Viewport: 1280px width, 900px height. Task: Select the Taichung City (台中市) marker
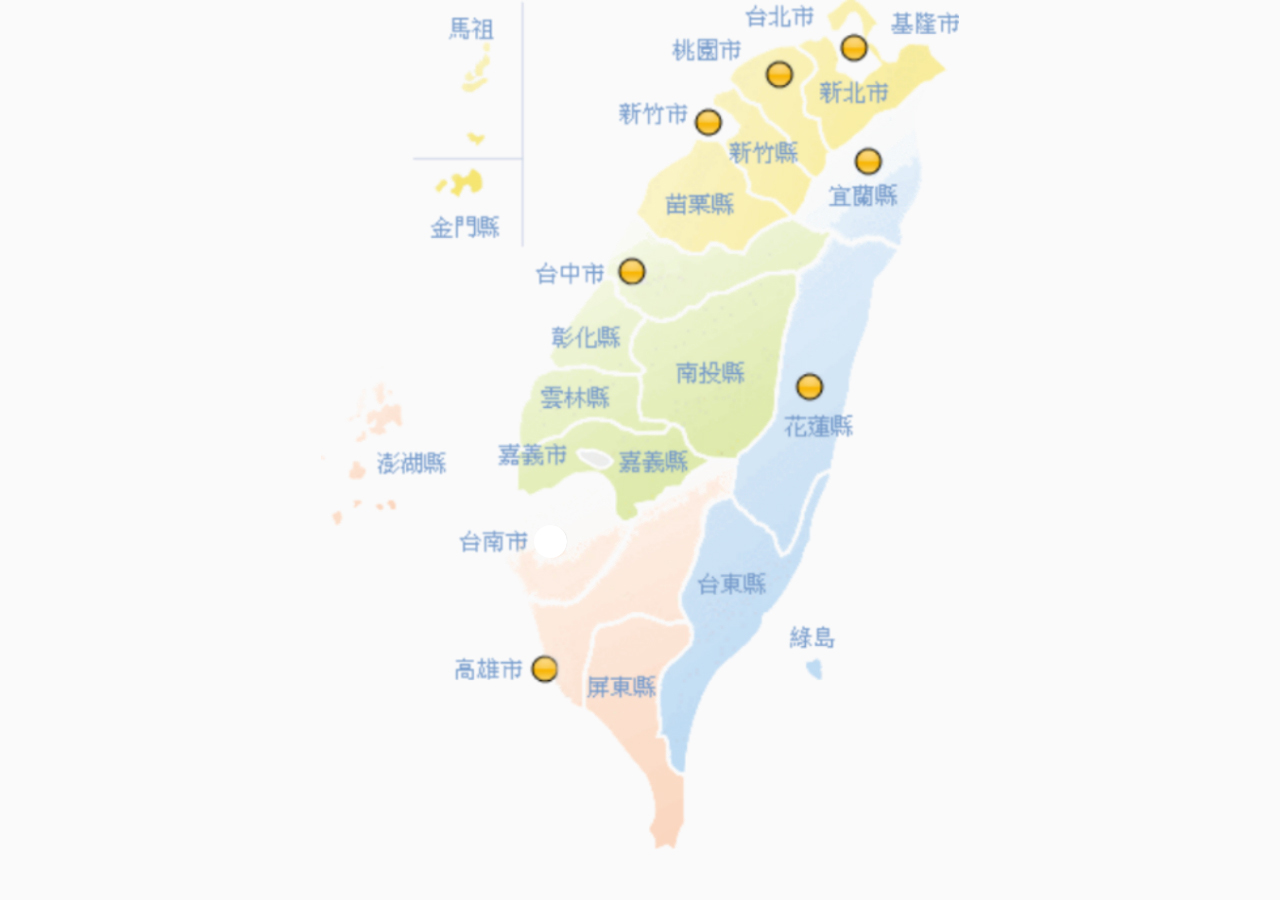pos(632,271)
